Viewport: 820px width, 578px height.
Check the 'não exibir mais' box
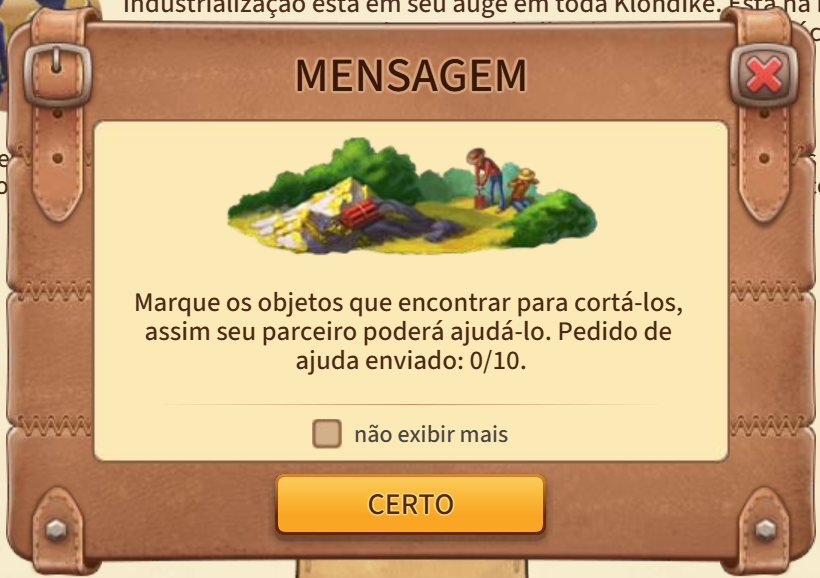click(327, 434)
